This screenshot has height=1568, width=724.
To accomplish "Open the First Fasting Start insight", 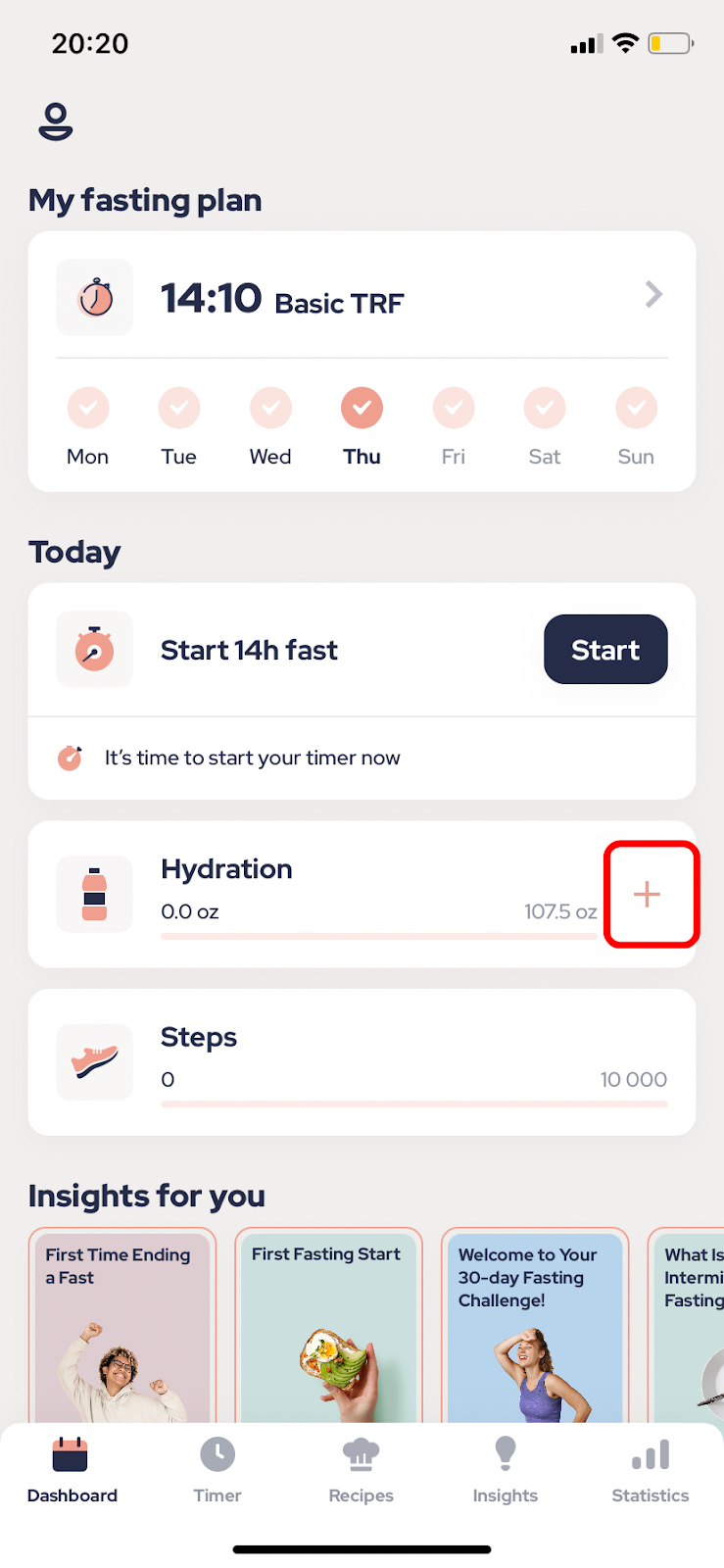I will tap(329, 1325).
